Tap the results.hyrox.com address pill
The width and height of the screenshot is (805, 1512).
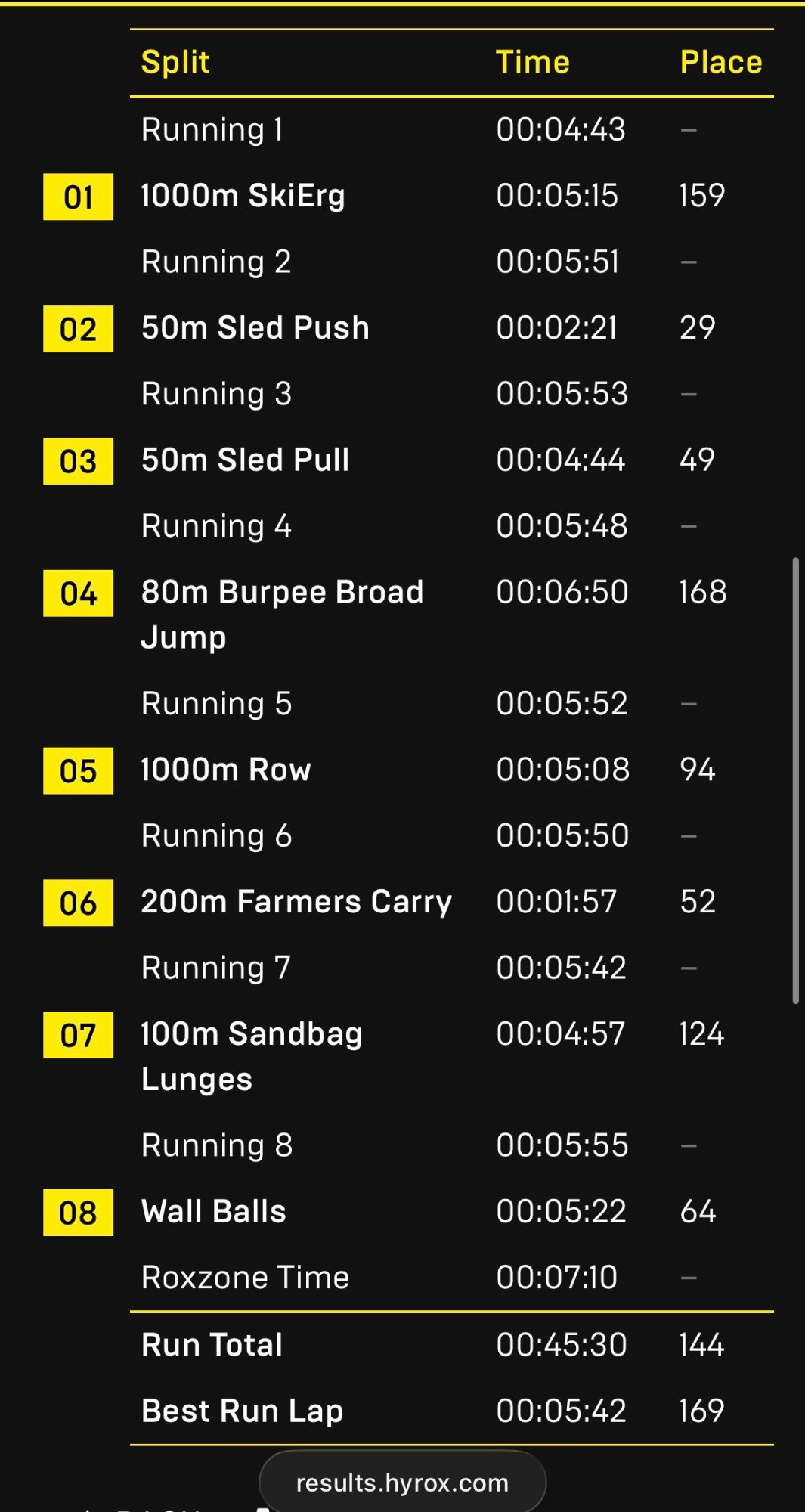click(x=402, y=1483)
